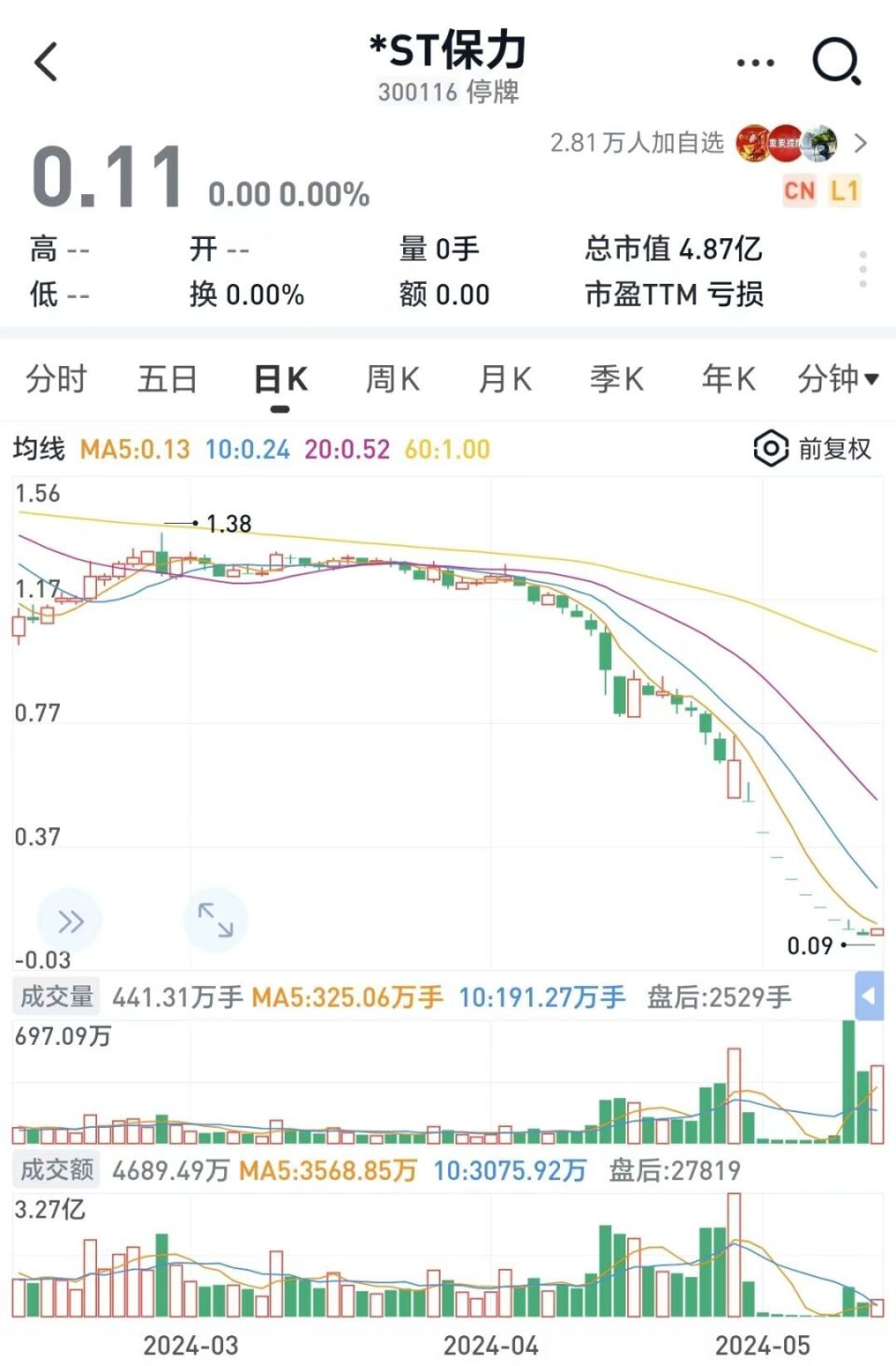Open the 均线 moving average settings
Viewport: 896px width, 1366px height.
click(38, 449)
